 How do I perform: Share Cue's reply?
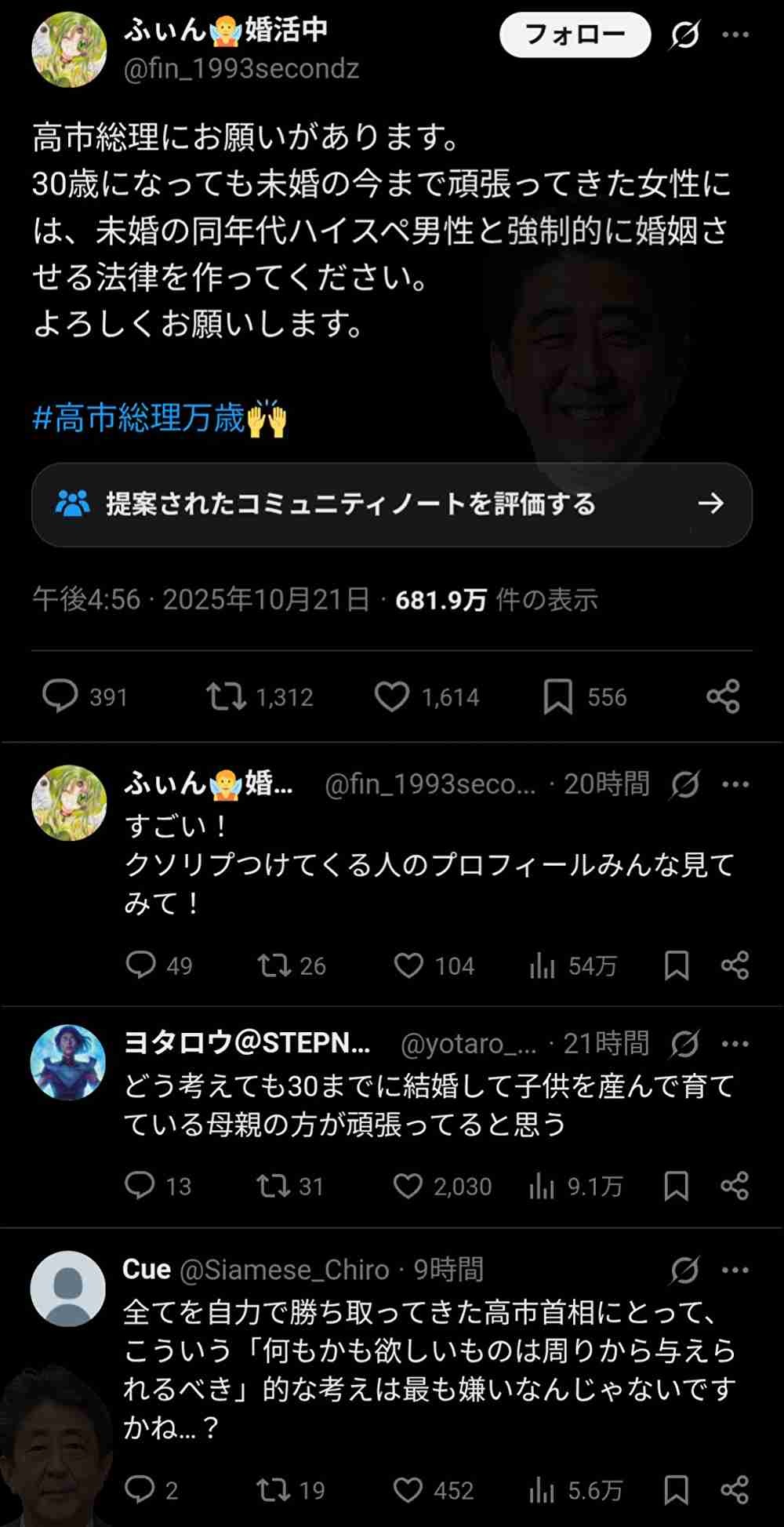[x=735, y=1489]
